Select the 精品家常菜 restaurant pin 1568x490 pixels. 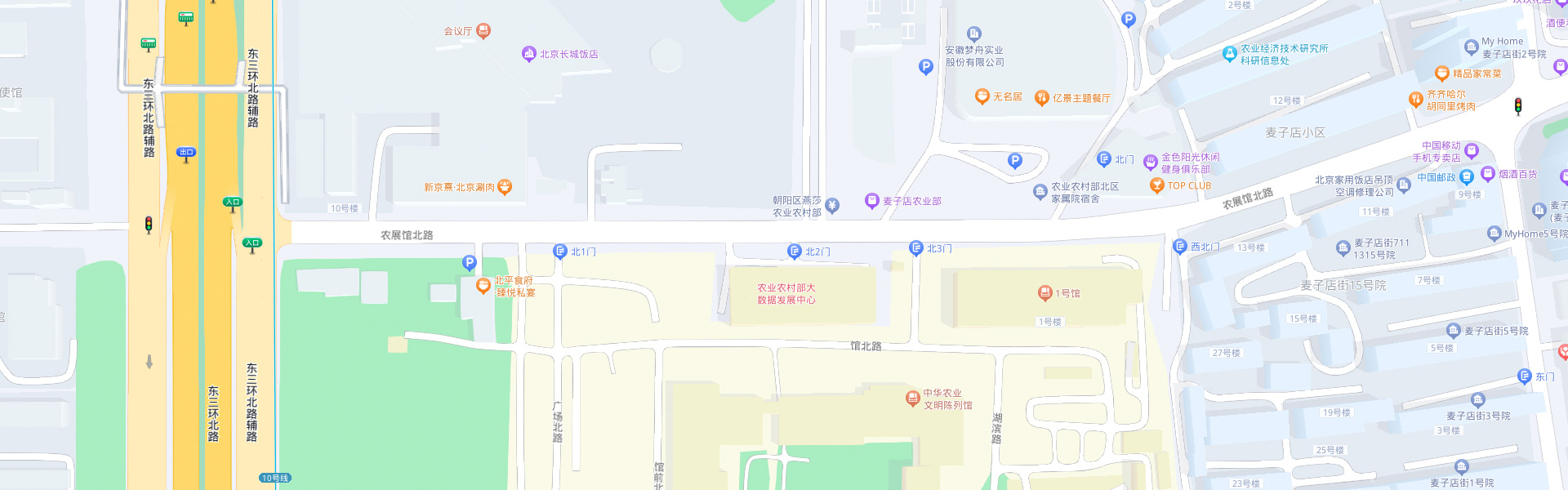1442,73
